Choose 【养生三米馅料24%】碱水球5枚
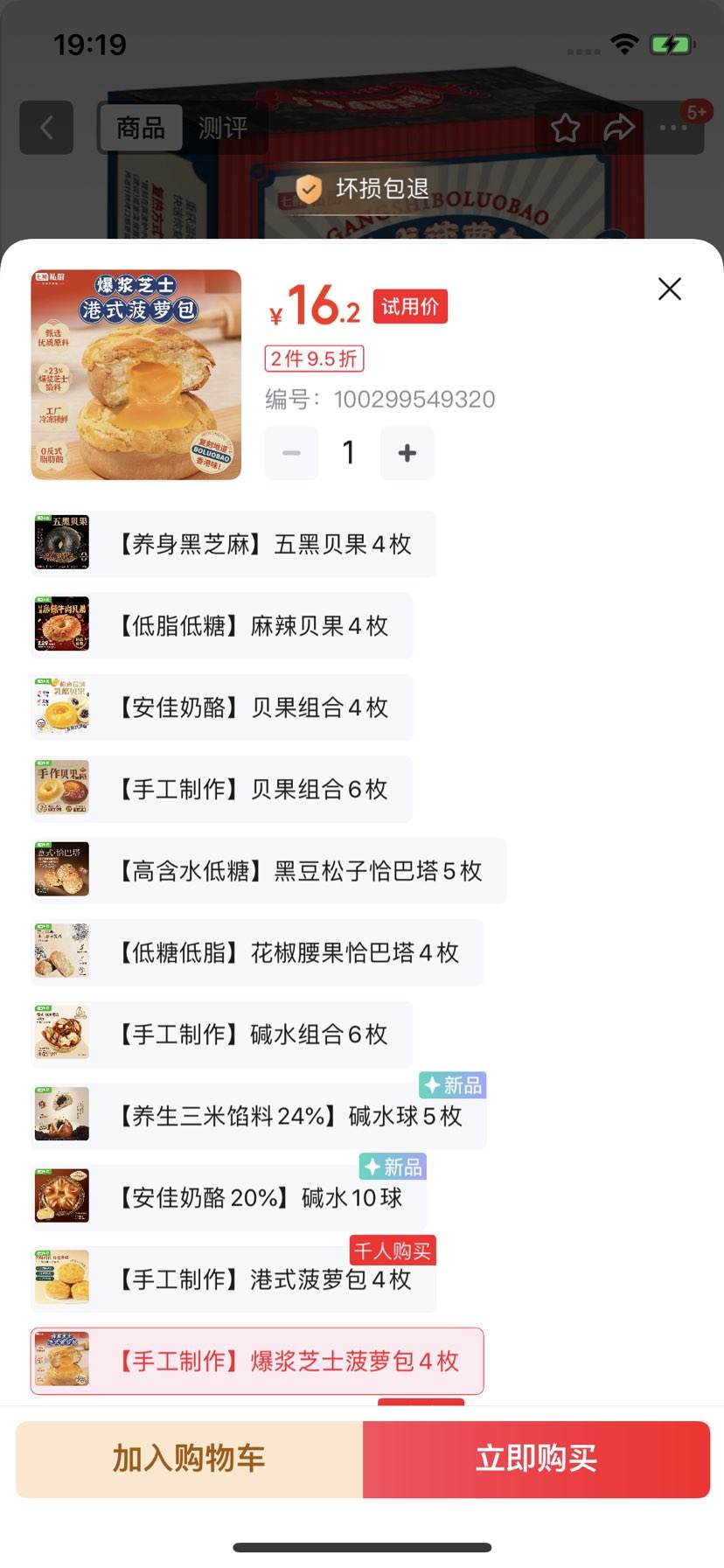The height and width of the screenshot is (1568, 724). coord(259,1117)
